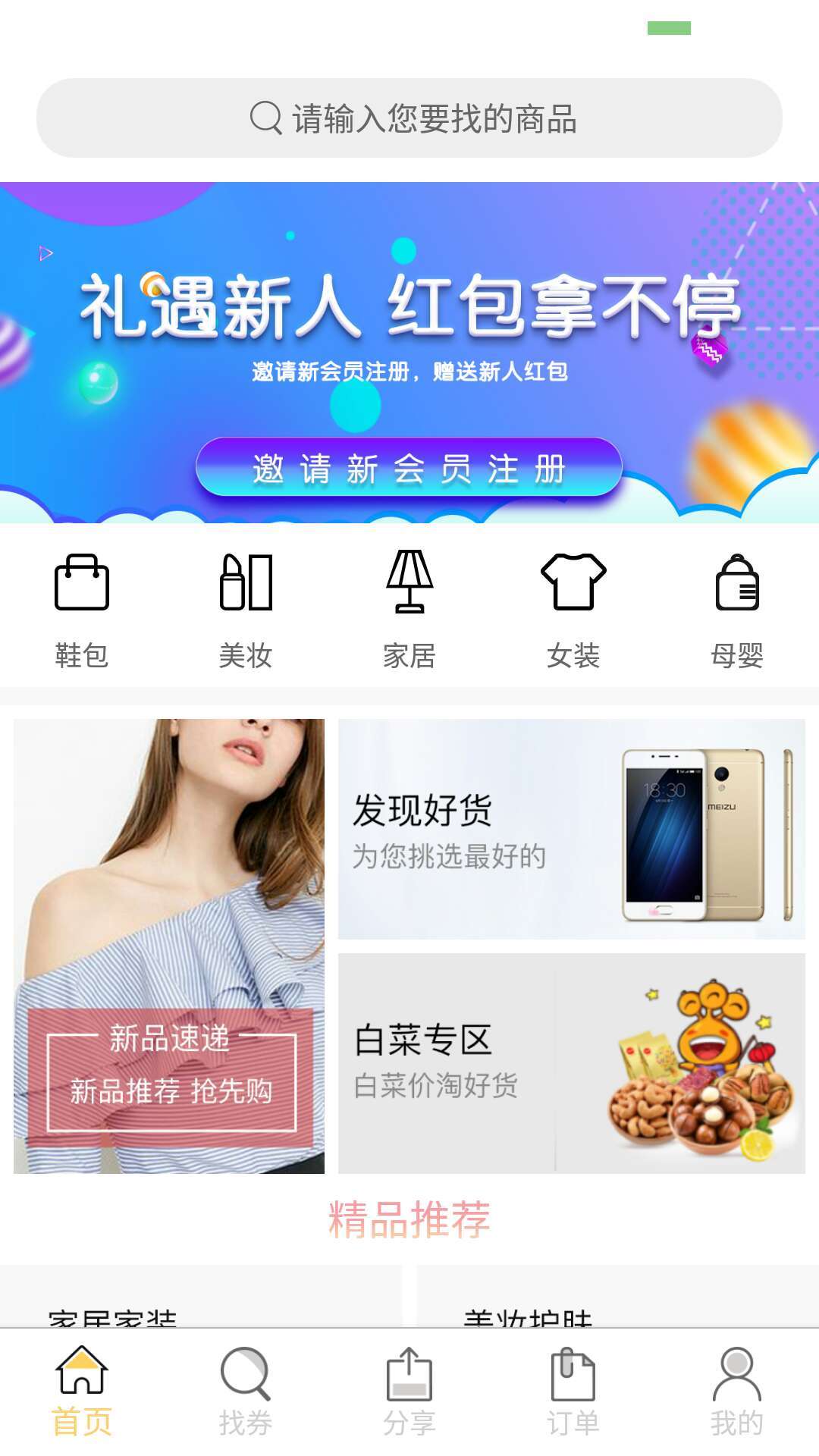Screen dimensions: 819x1456
Task: Tap the product search box
Action: (x=409, y=118)
